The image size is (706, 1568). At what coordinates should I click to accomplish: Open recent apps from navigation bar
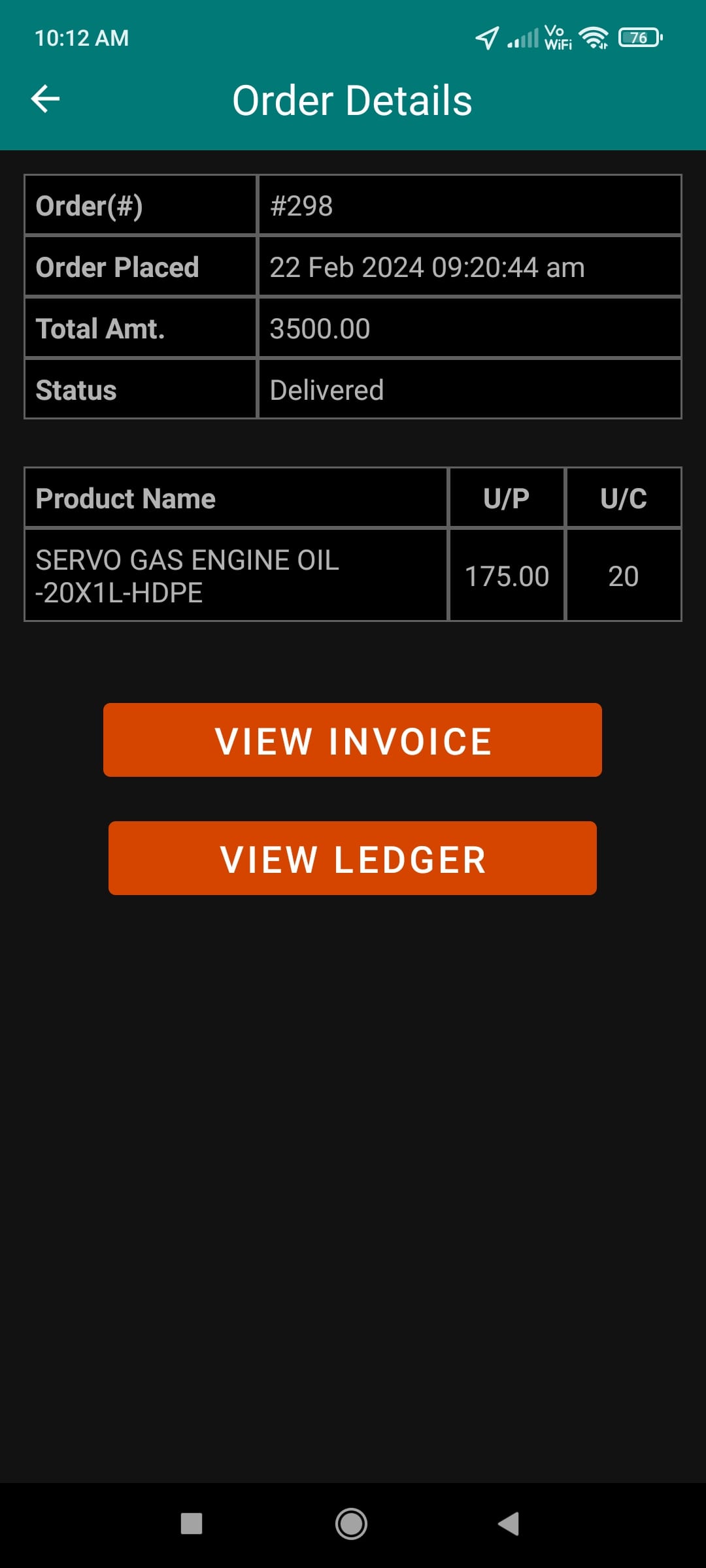pyautogui.click(x=192, y=1524)
